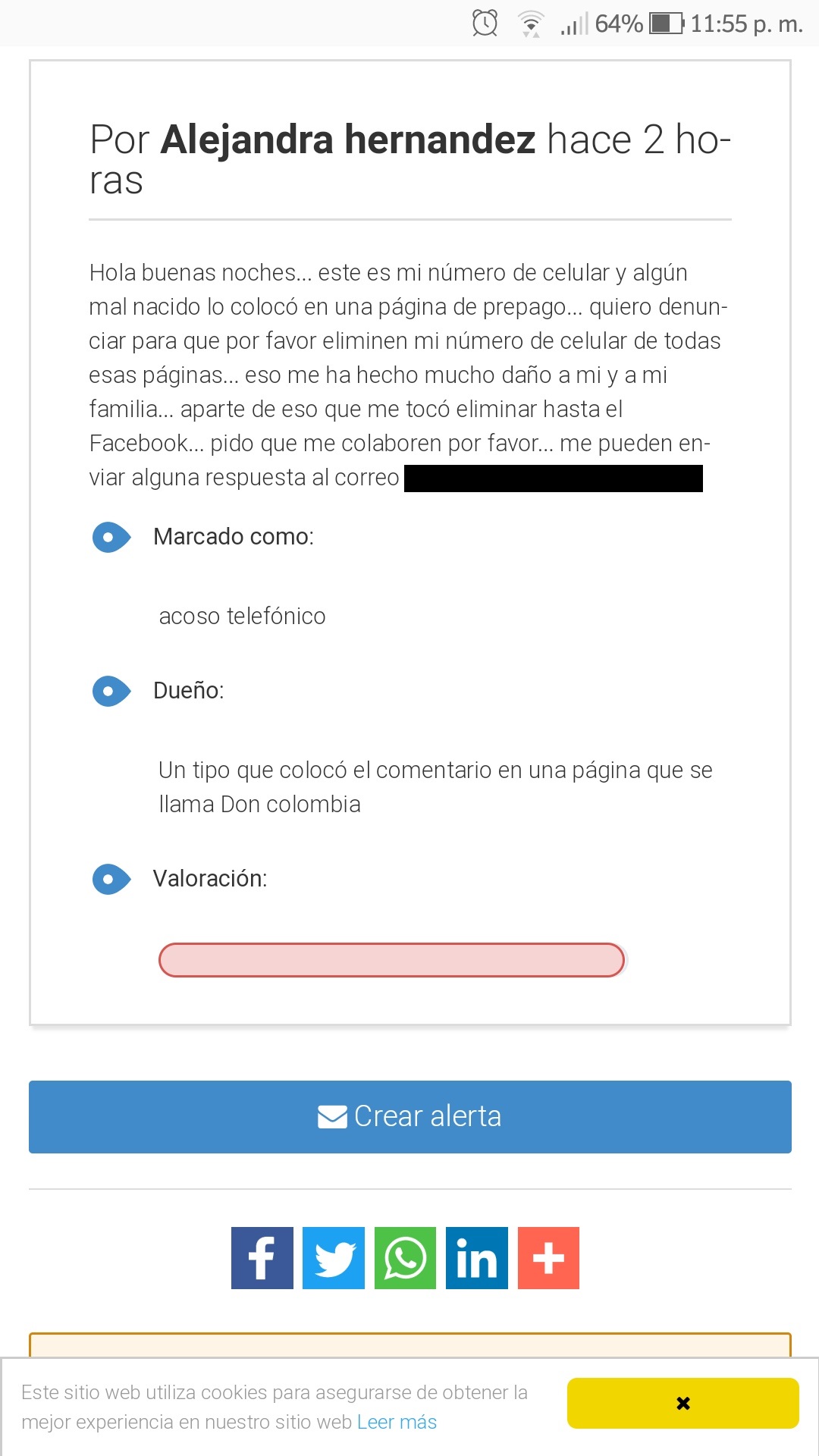
Task: Open the Leer más cookies link
Action: point(397,1422)
